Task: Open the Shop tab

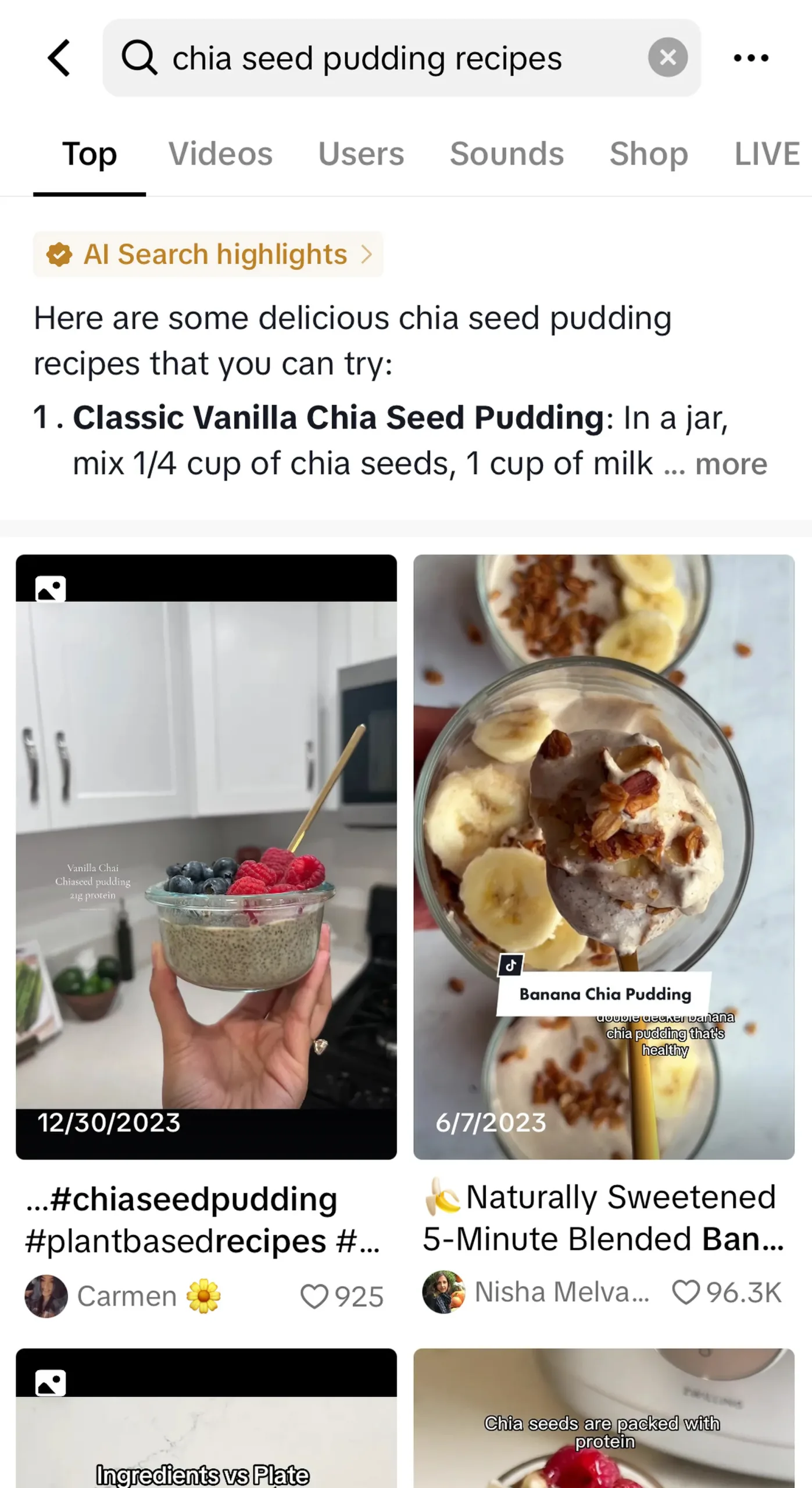Action: click(x=648, y=153)
